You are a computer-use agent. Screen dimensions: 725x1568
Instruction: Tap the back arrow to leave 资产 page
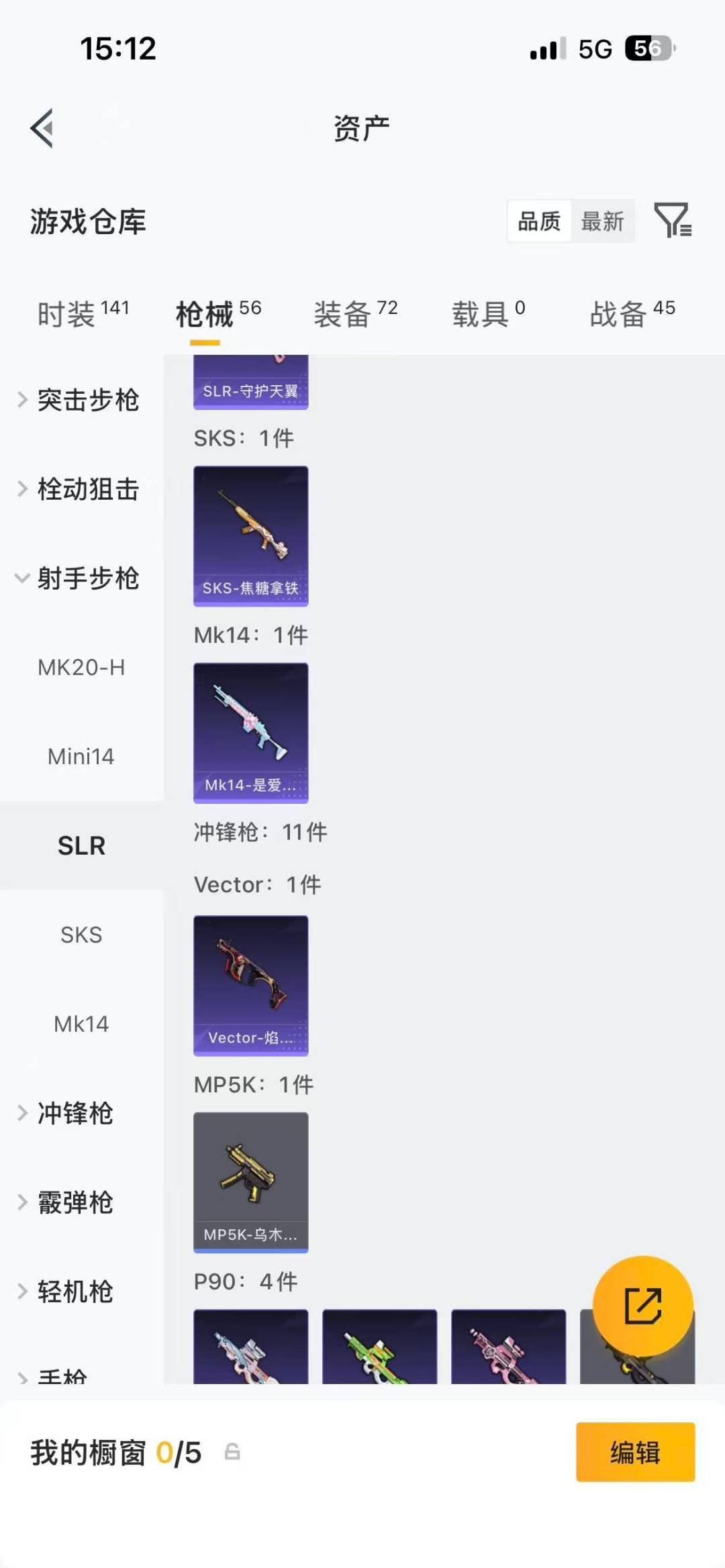coord(42,128)
